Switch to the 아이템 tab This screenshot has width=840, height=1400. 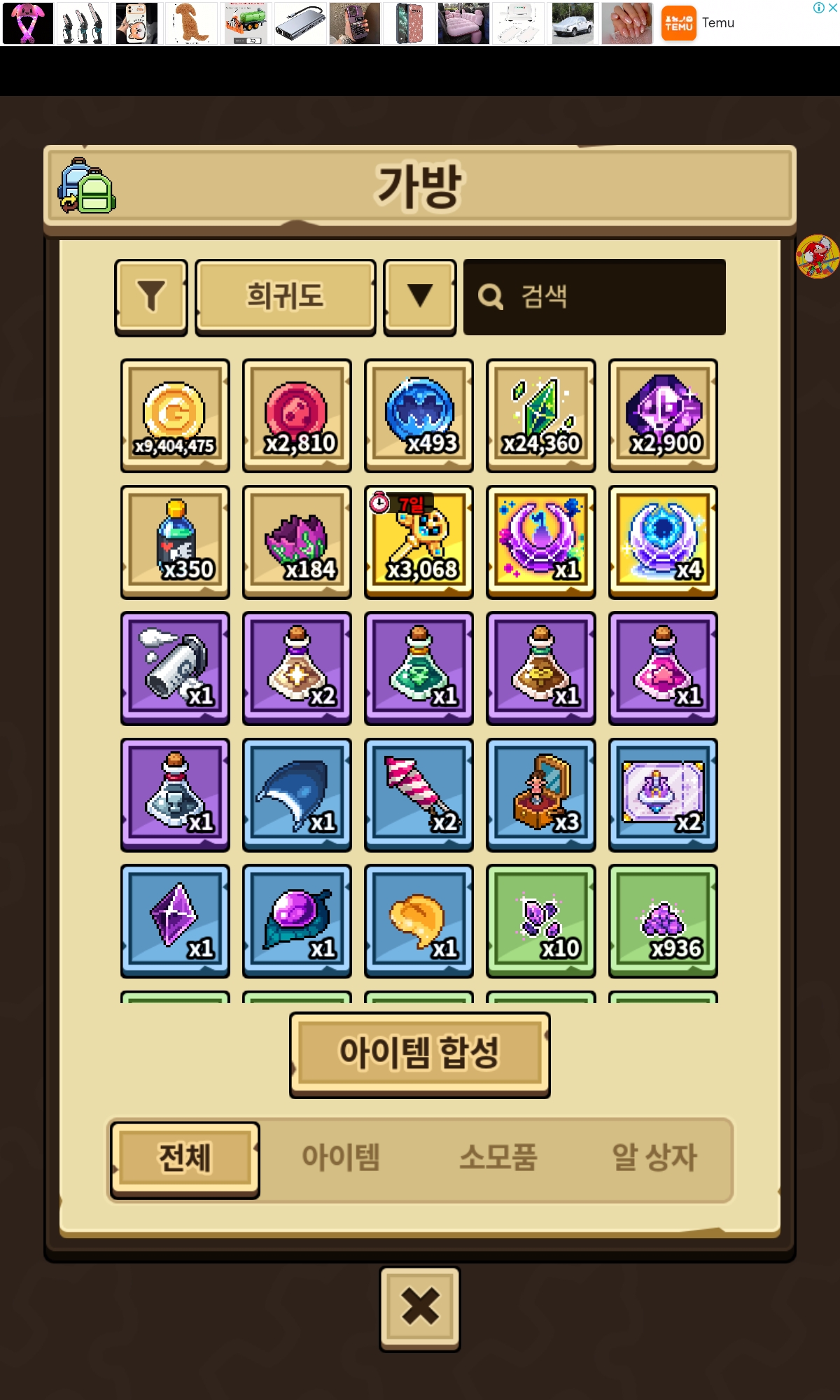[x=341, y=1158]
